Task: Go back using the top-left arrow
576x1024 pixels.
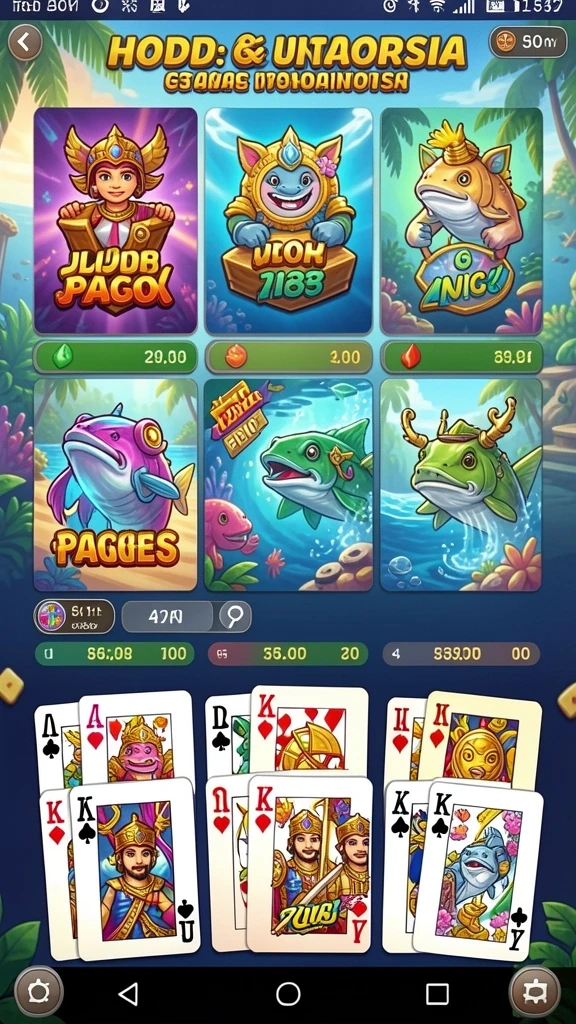Action: click(x=25, y=43)
